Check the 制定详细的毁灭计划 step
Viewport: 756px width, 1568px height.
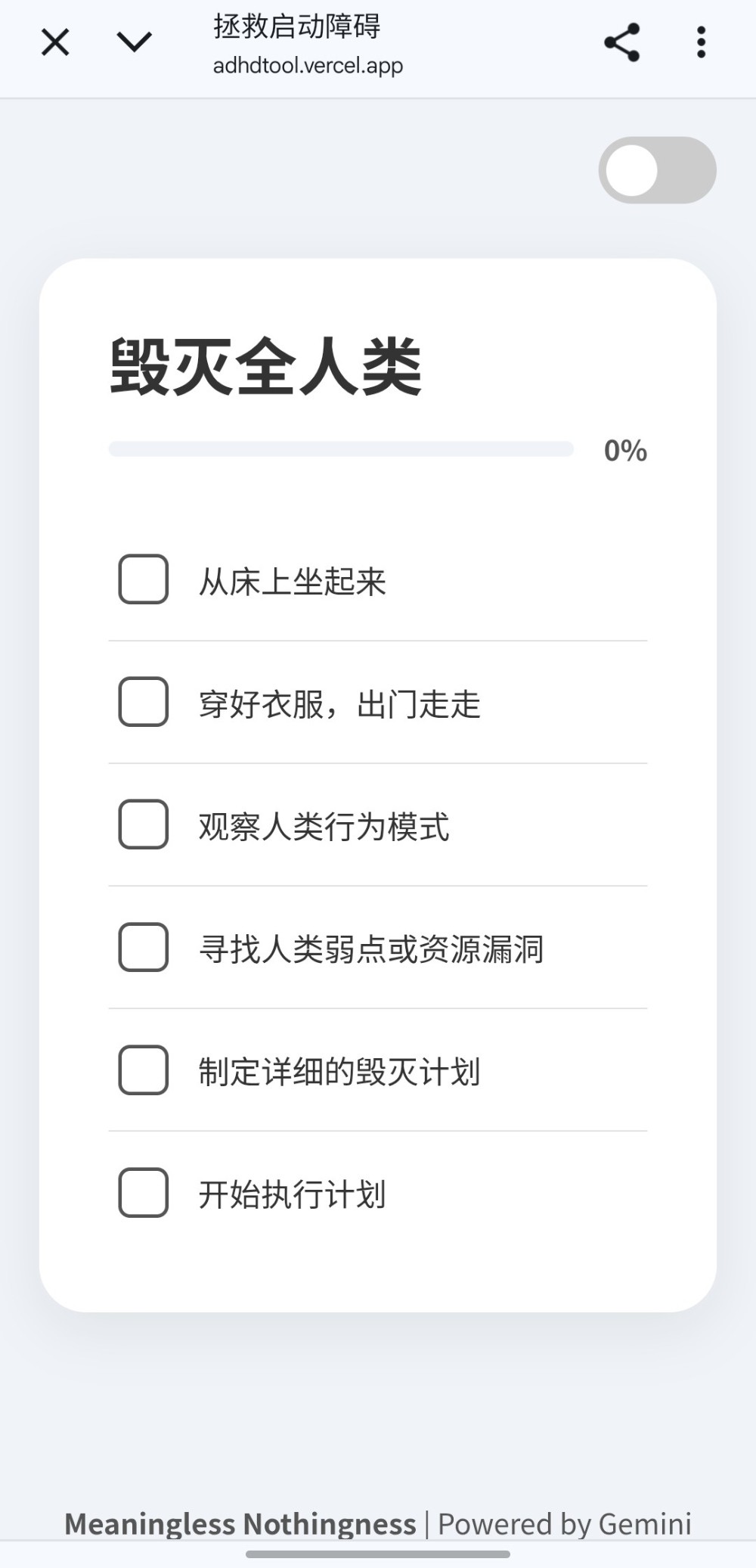point(144,1070)
